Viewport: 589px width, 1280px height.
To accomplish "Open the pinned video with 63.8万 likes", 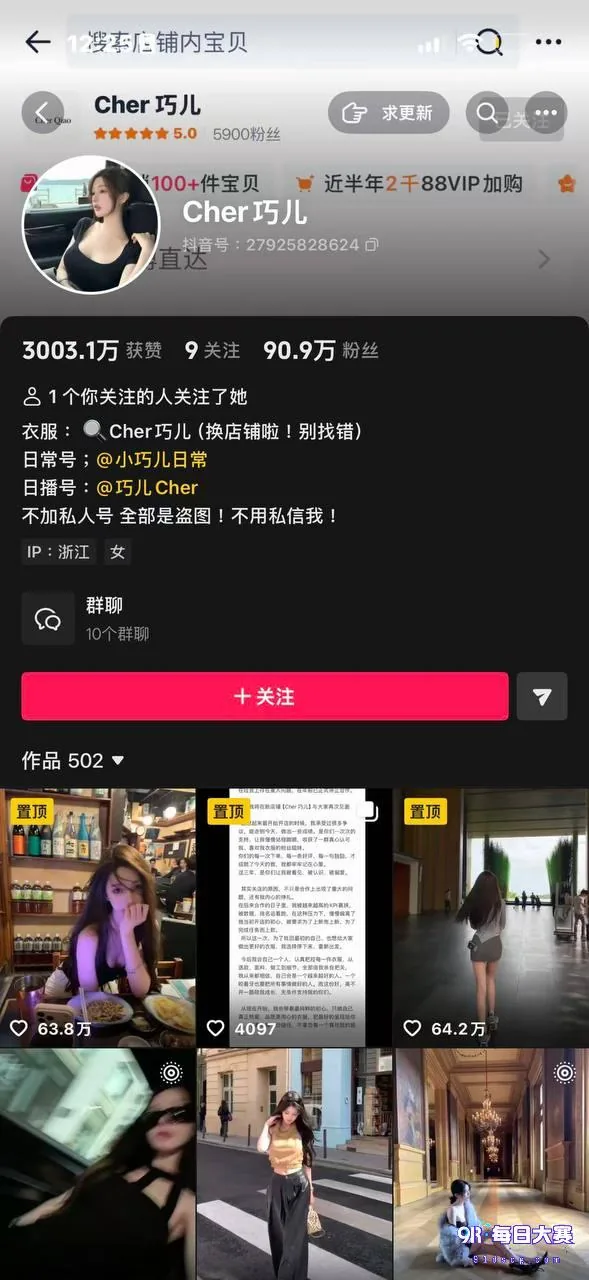I will click(x=97, y=917).
